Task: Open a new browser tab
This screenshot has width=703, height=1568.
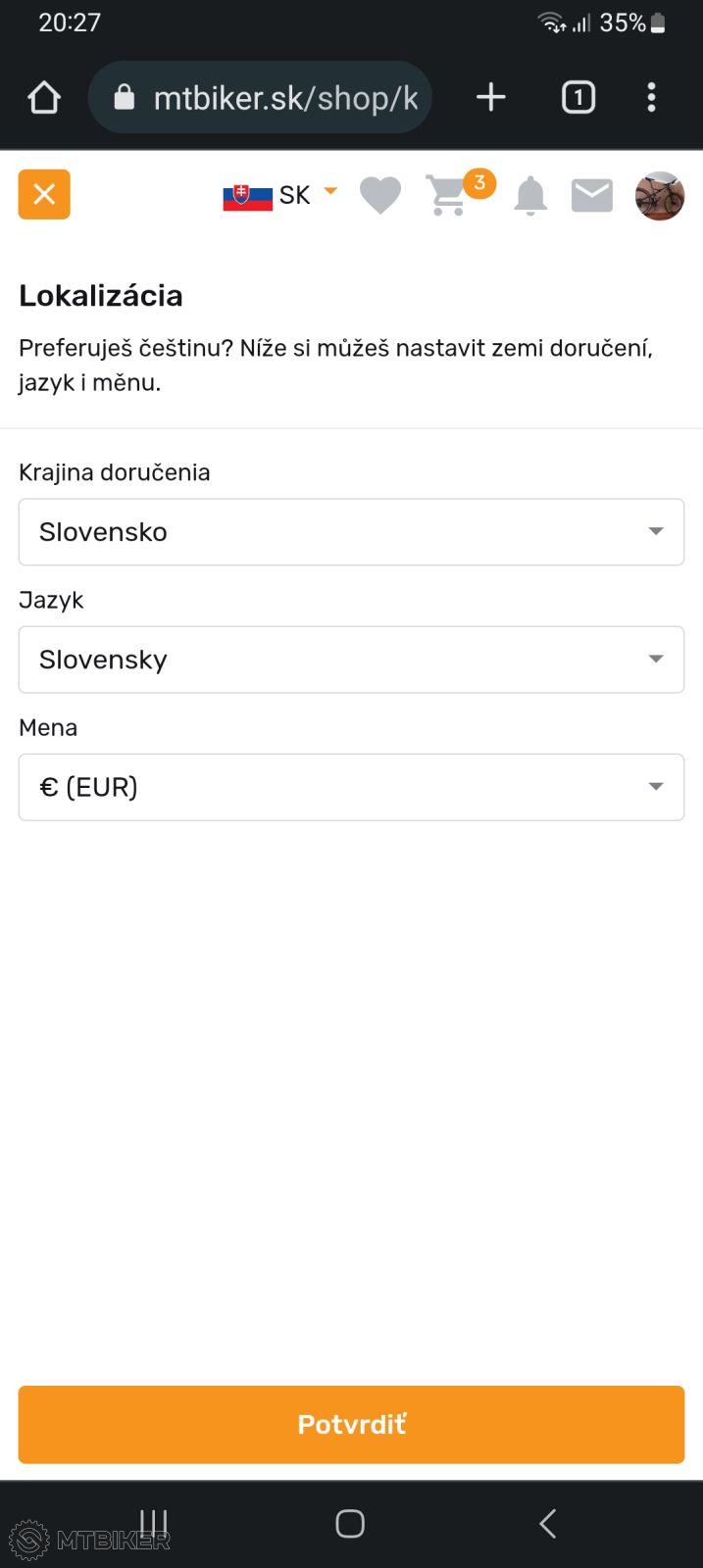Action: 490,97
